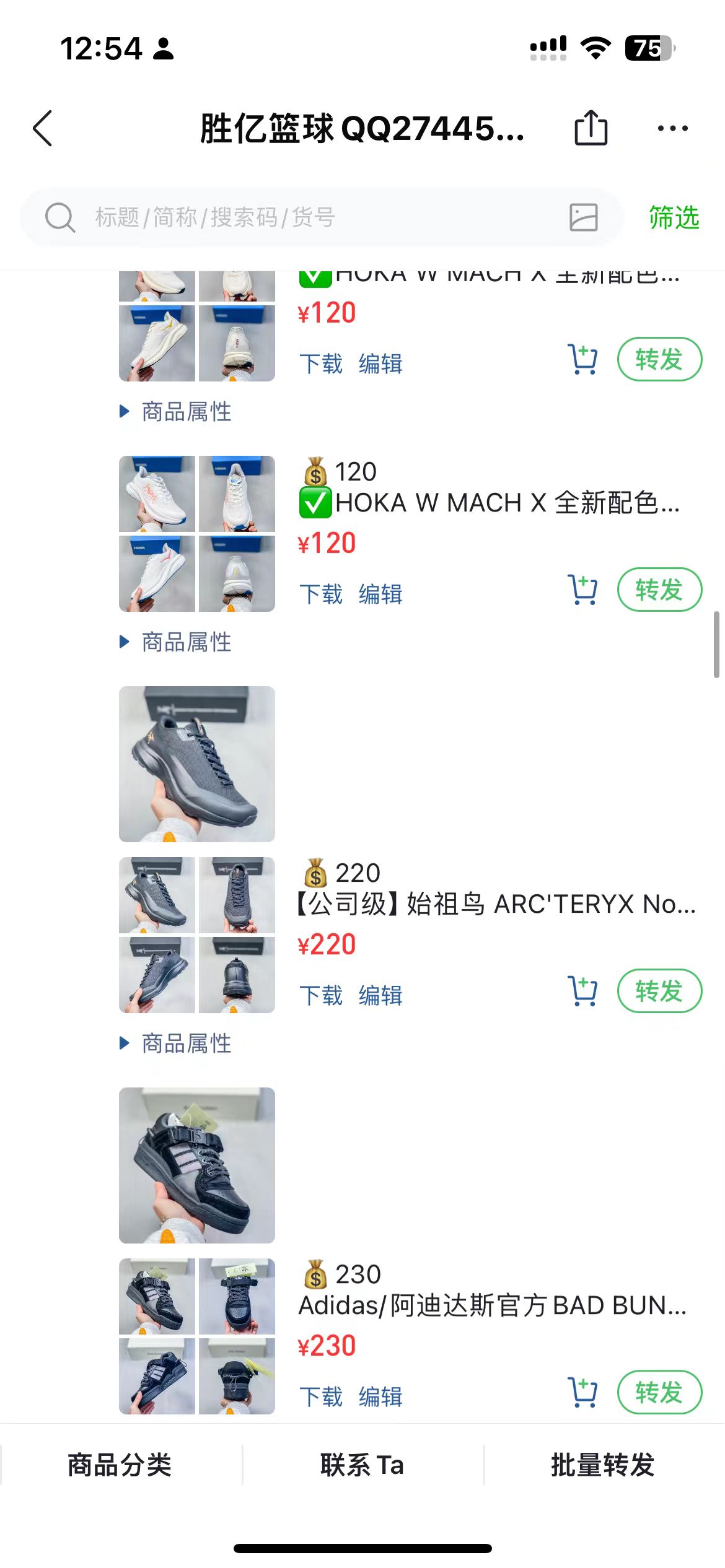Contact the seller via 联系Ta
The image size is (725, 1568).
[x=362, y=1465]
